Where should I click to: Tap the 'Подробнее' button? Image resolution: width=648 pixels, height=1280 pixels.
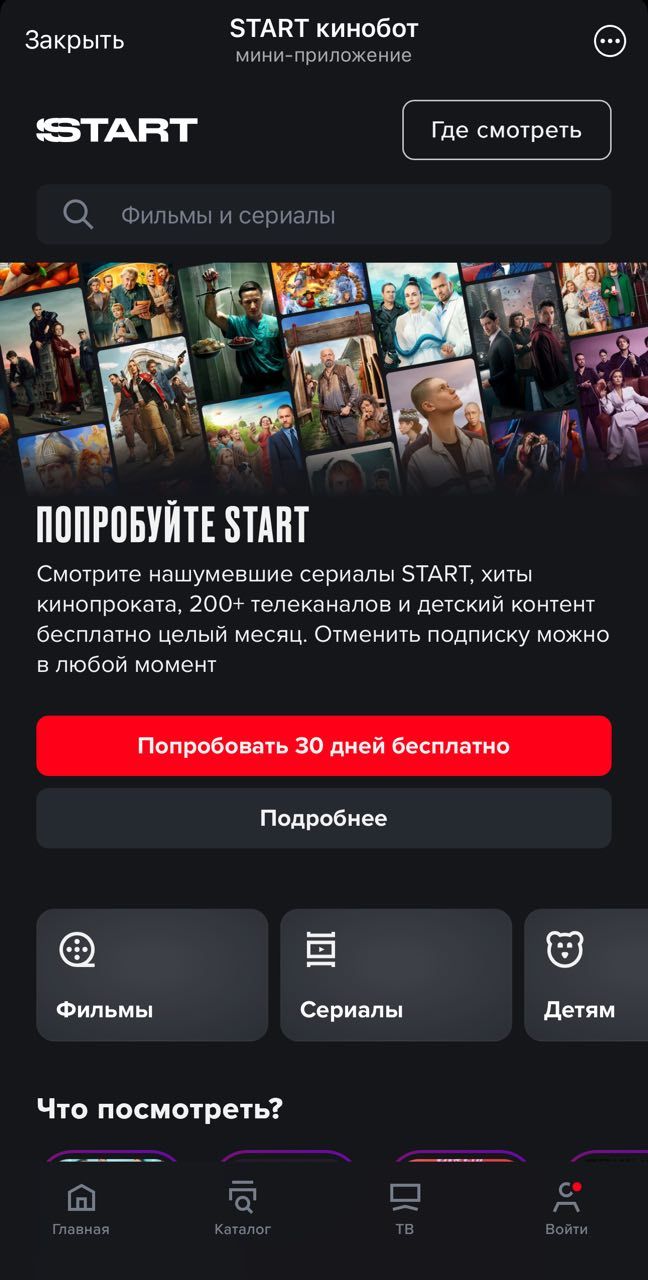324,818
